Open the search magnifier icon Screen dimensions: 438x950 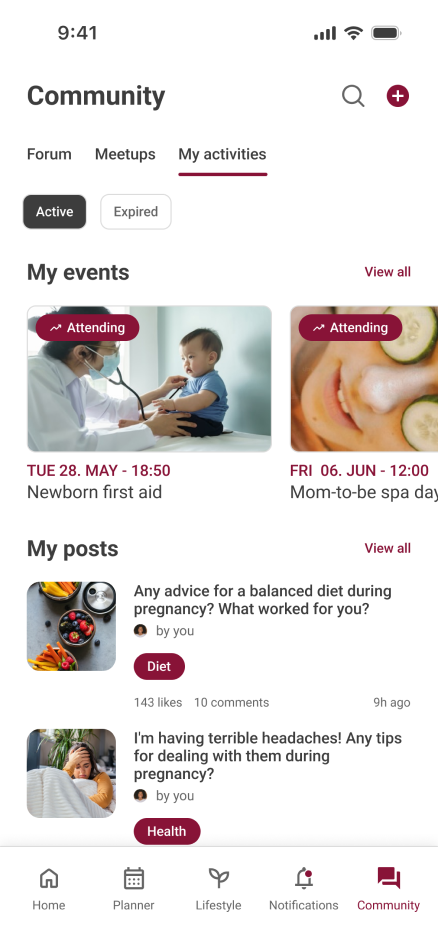[353, 96]
